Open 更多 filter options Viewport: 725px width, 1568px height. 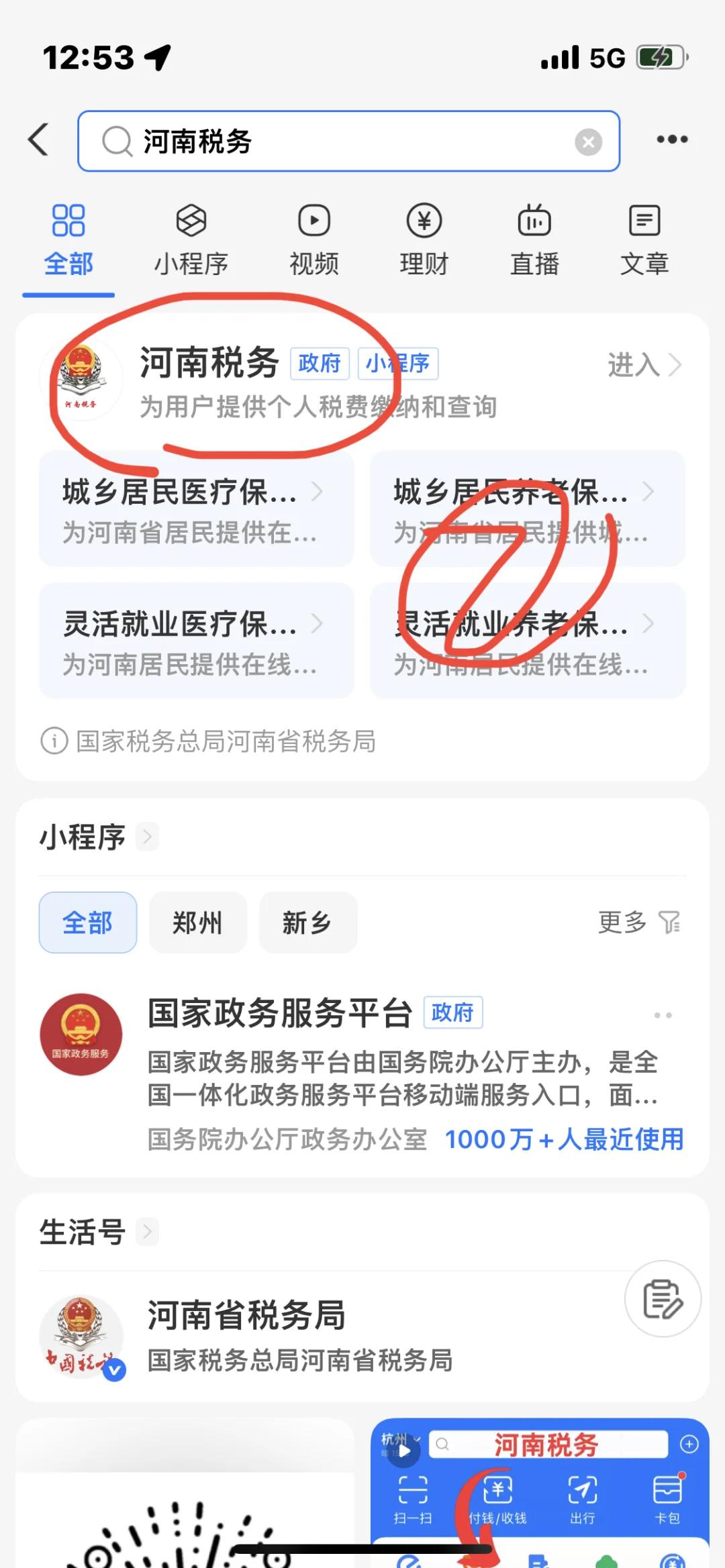[638, 923]
